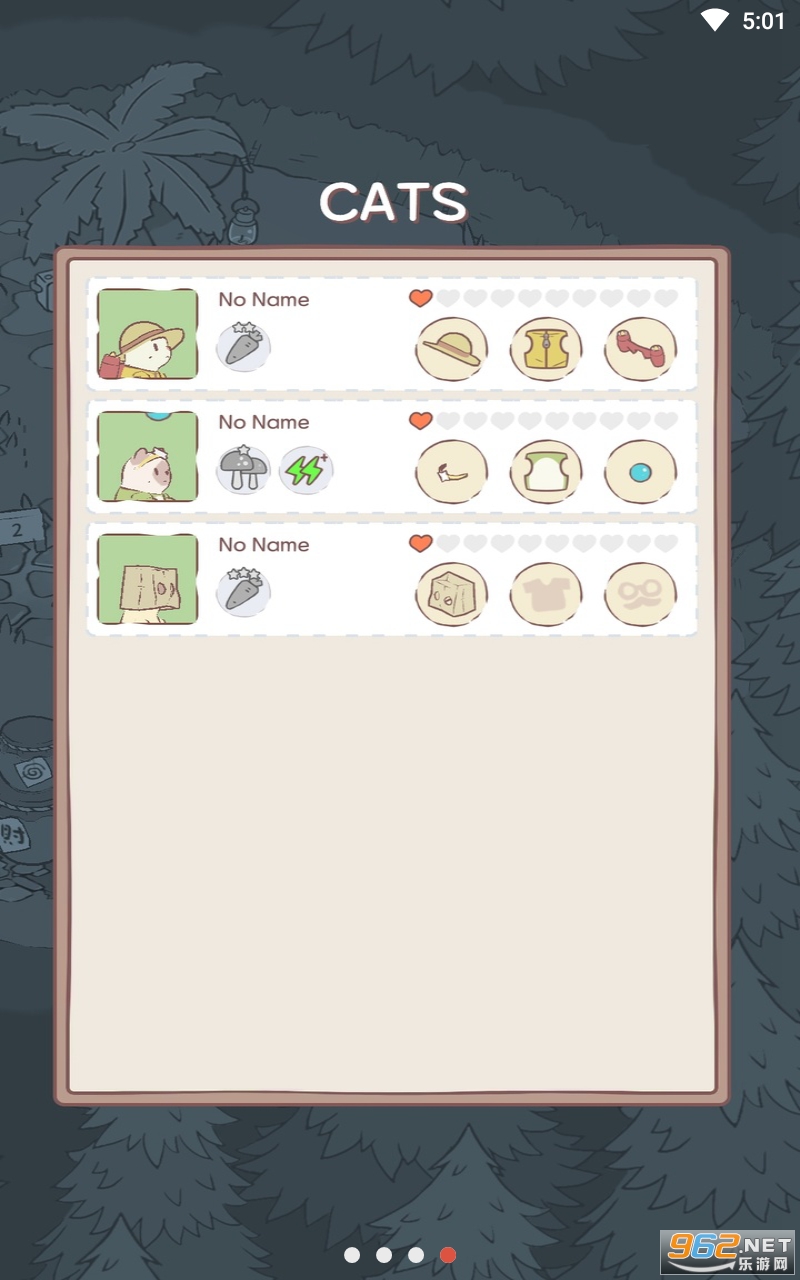Tap the first cat's carrot skill badge
Screen dimensions: 800x1280
pyautogui.click(x=243, y=346)
